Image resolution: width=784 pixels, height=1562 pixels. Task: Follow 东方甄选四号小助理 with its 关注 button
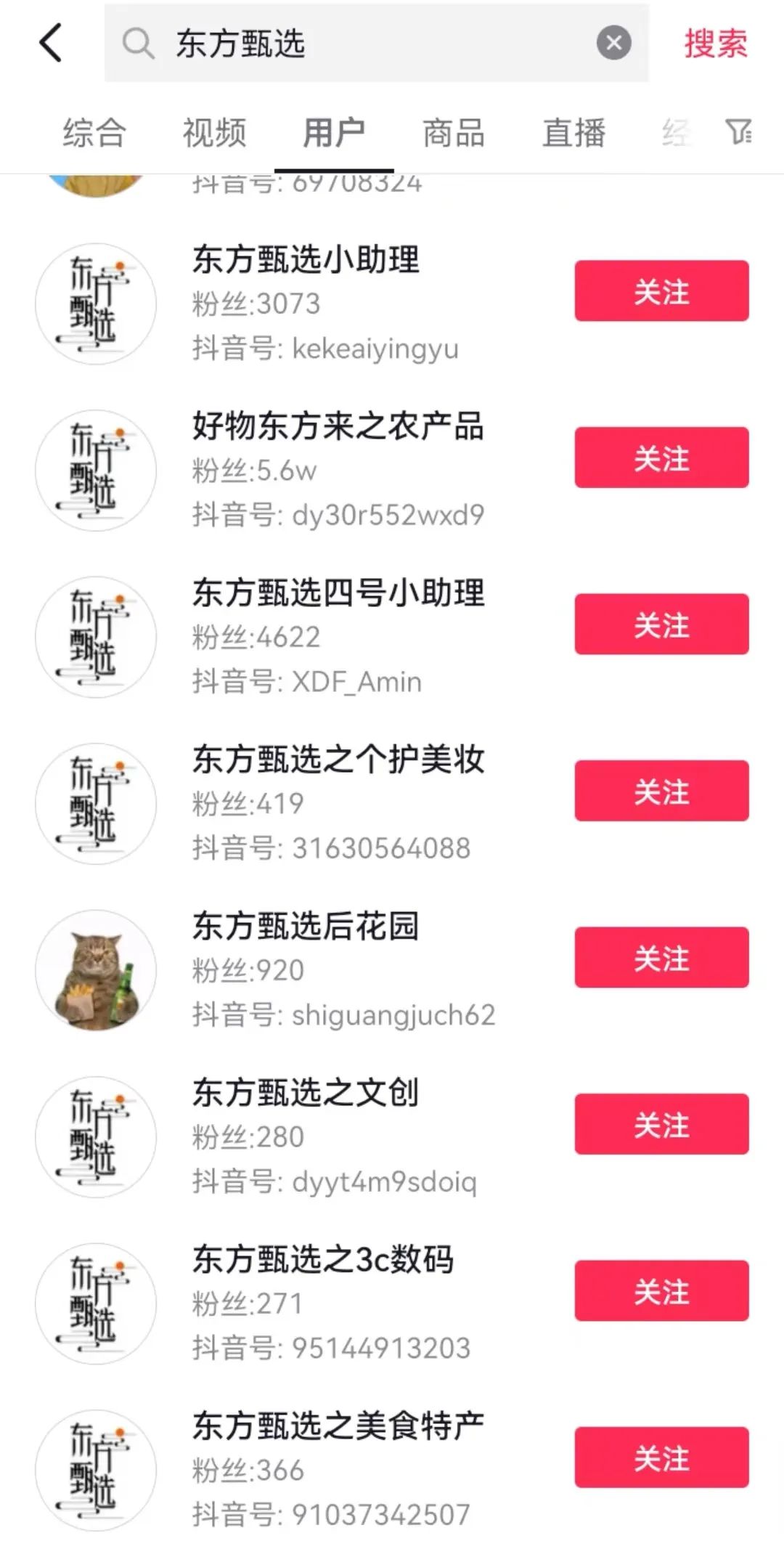click(661, 625)
